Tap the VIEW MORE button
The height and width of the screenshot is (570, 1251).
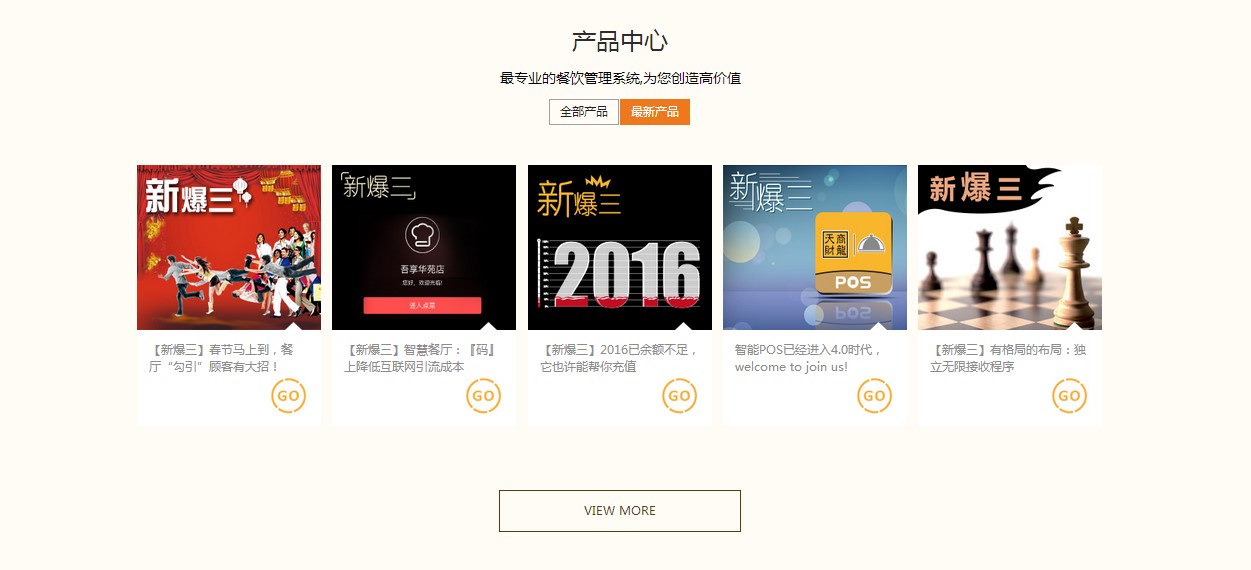(620, 511)
